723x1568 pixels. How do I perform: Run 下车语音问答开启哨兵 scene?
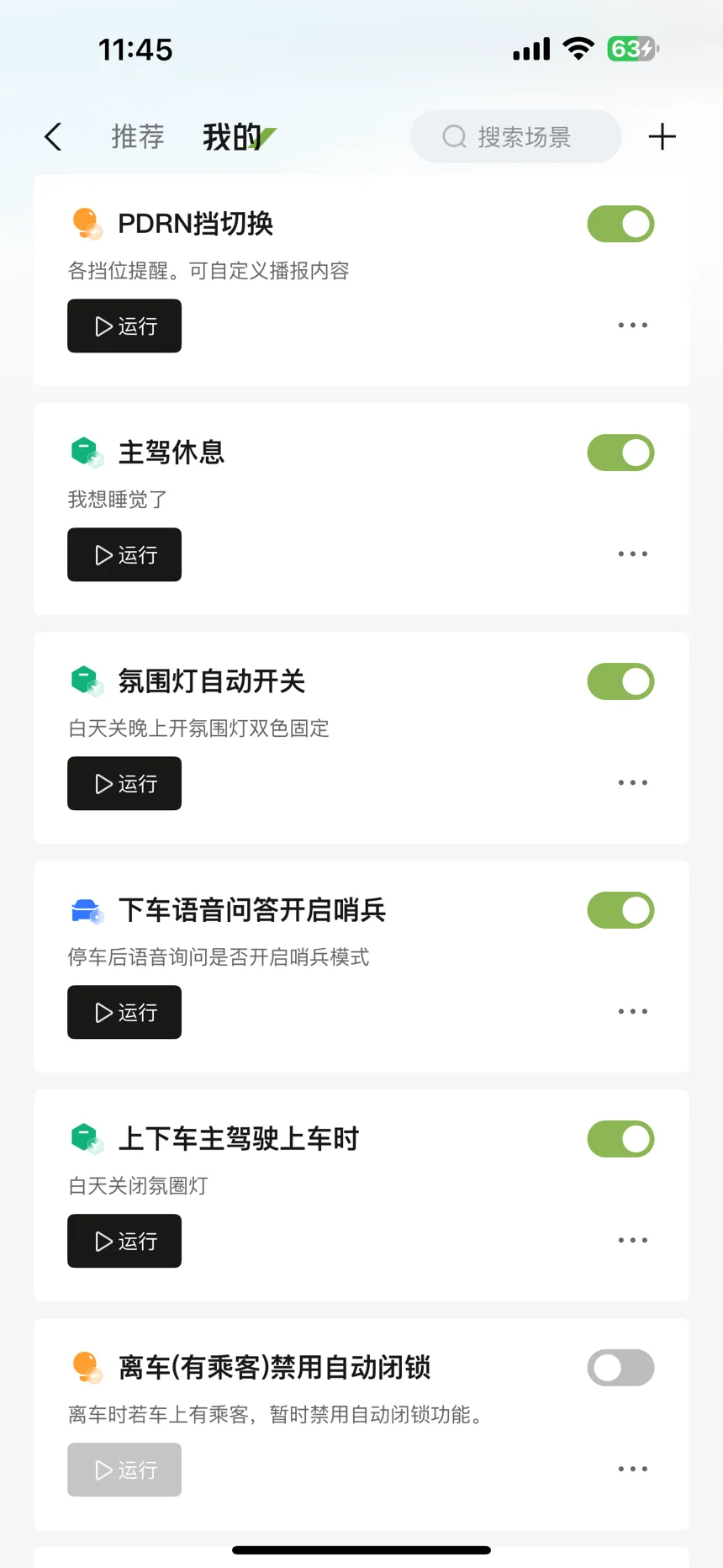click(124, 1013)
